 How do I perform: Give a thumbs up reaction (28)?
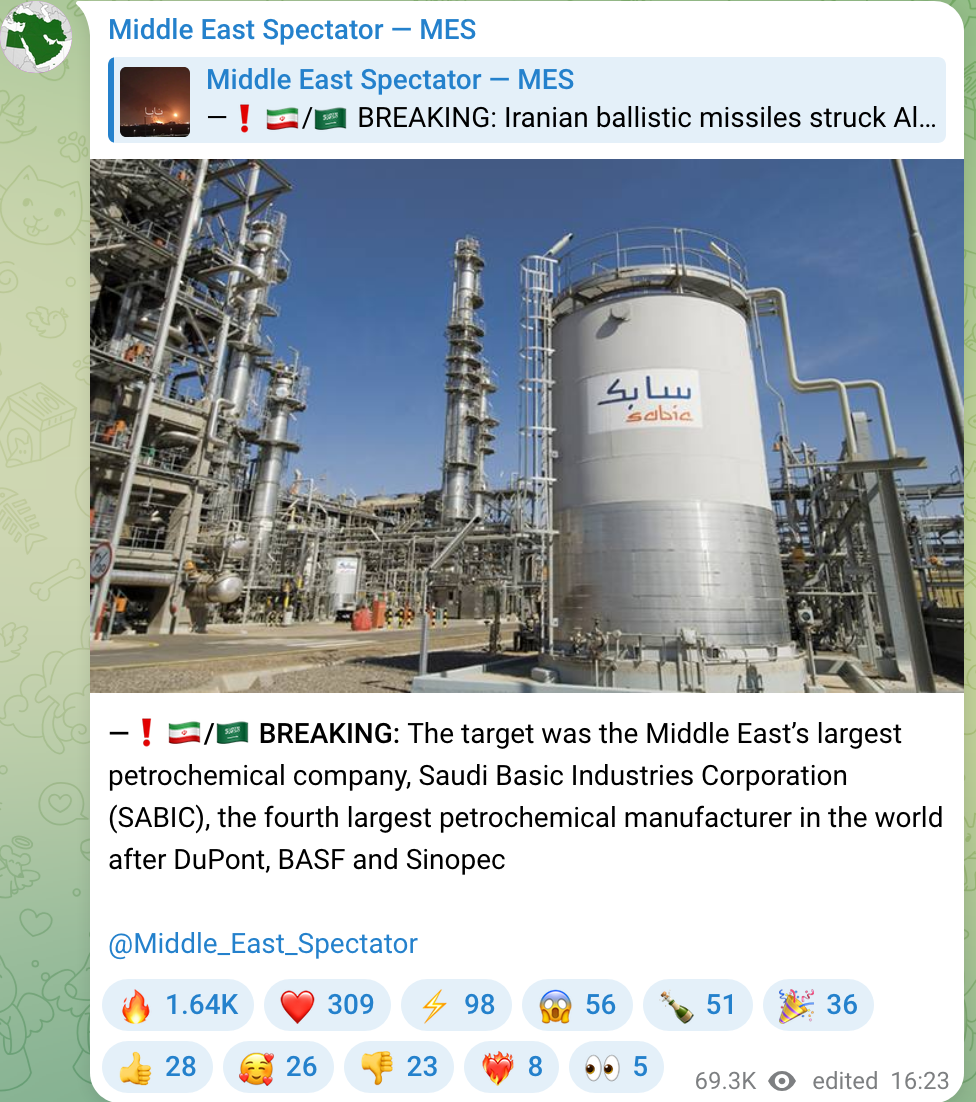[x=157, y=1067]
